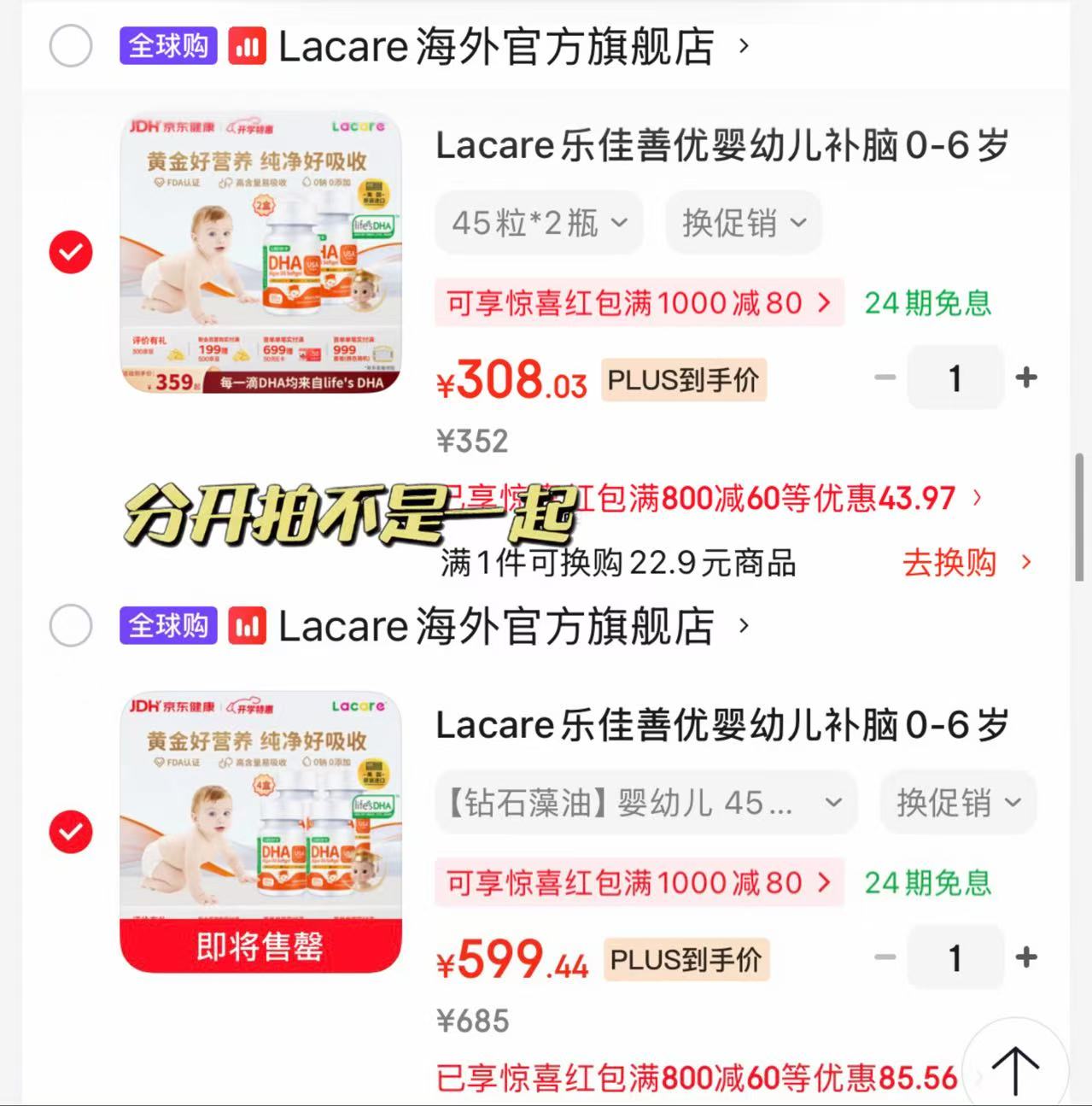Open the 45粒*2瓶 item's product image
Screen dimensions: 1092x1106
pos(260,253)
